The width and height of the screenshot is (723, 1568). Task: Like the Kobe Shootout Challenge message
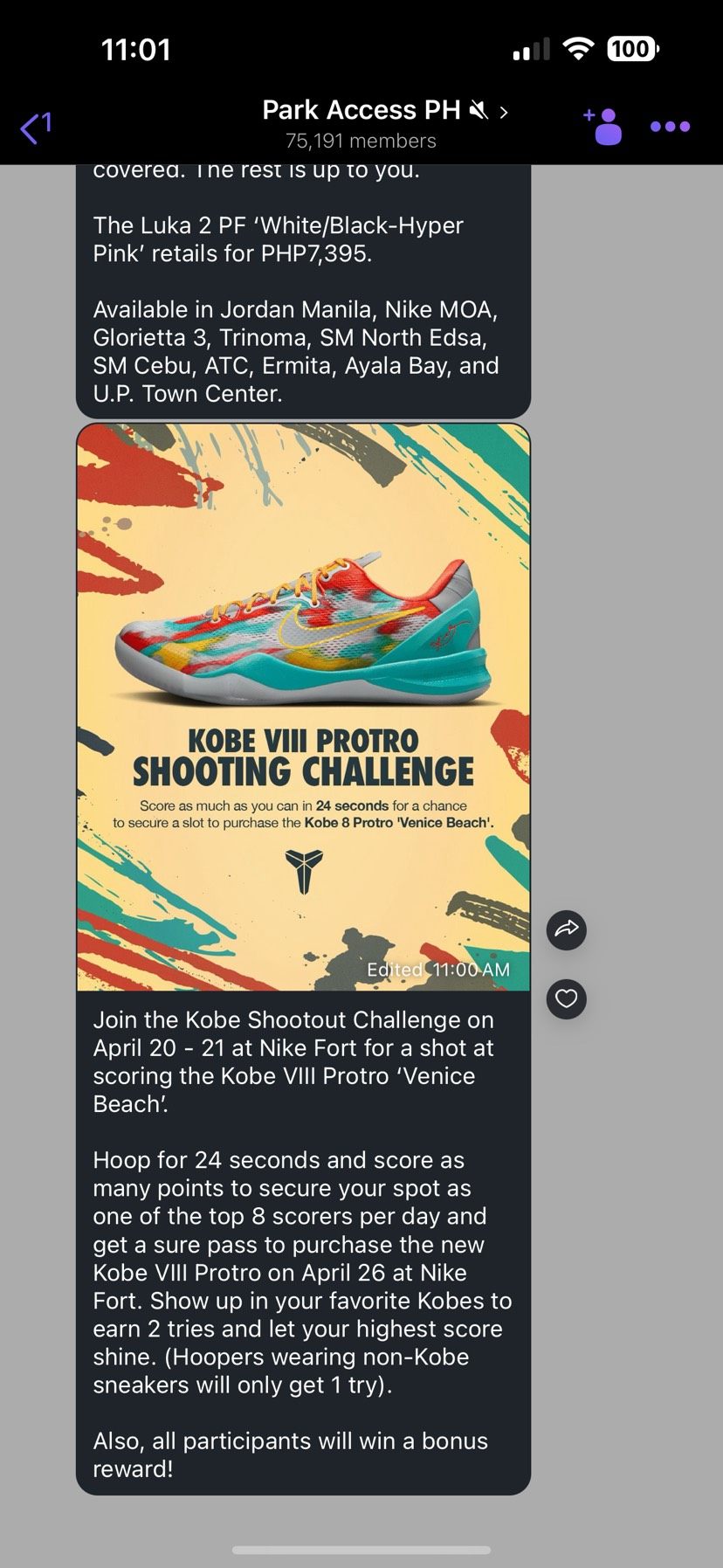[566, 998]
